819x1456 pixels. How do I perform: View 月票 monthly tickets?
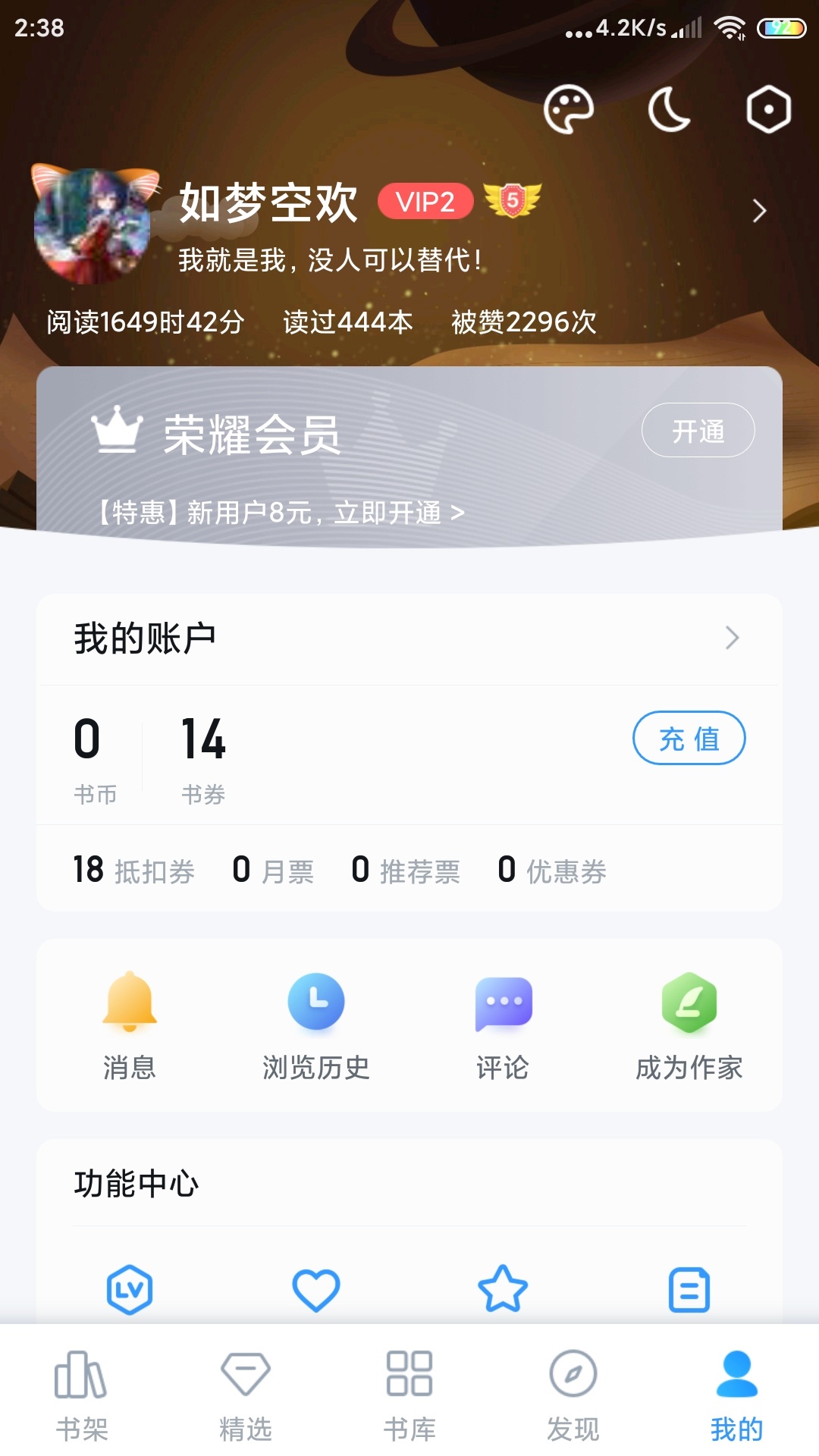click(x=273, y=870)
